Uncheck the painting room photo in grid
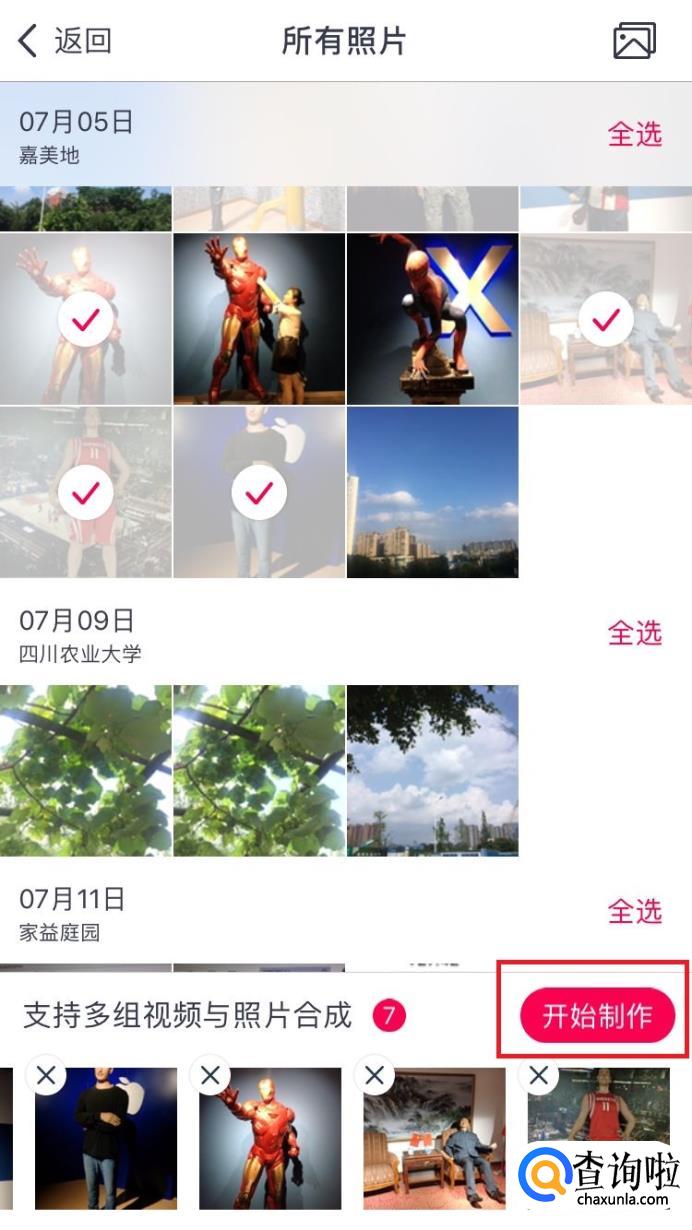The image size is (692, 1230). (x=606, y=319)
